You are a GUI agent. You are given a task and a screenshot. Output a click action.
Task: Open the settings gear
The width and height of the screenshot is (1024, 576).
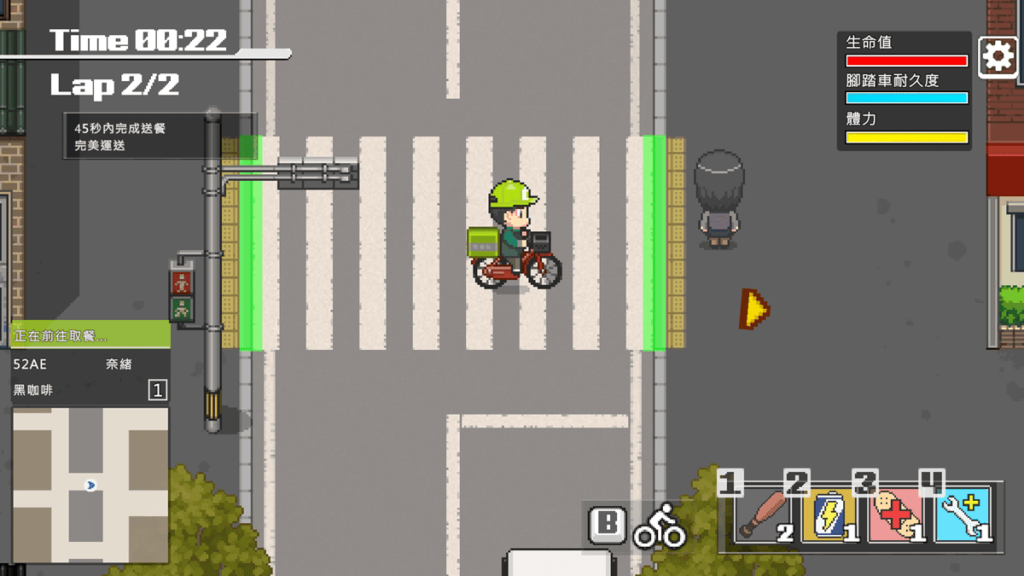[x=997, y=57]
